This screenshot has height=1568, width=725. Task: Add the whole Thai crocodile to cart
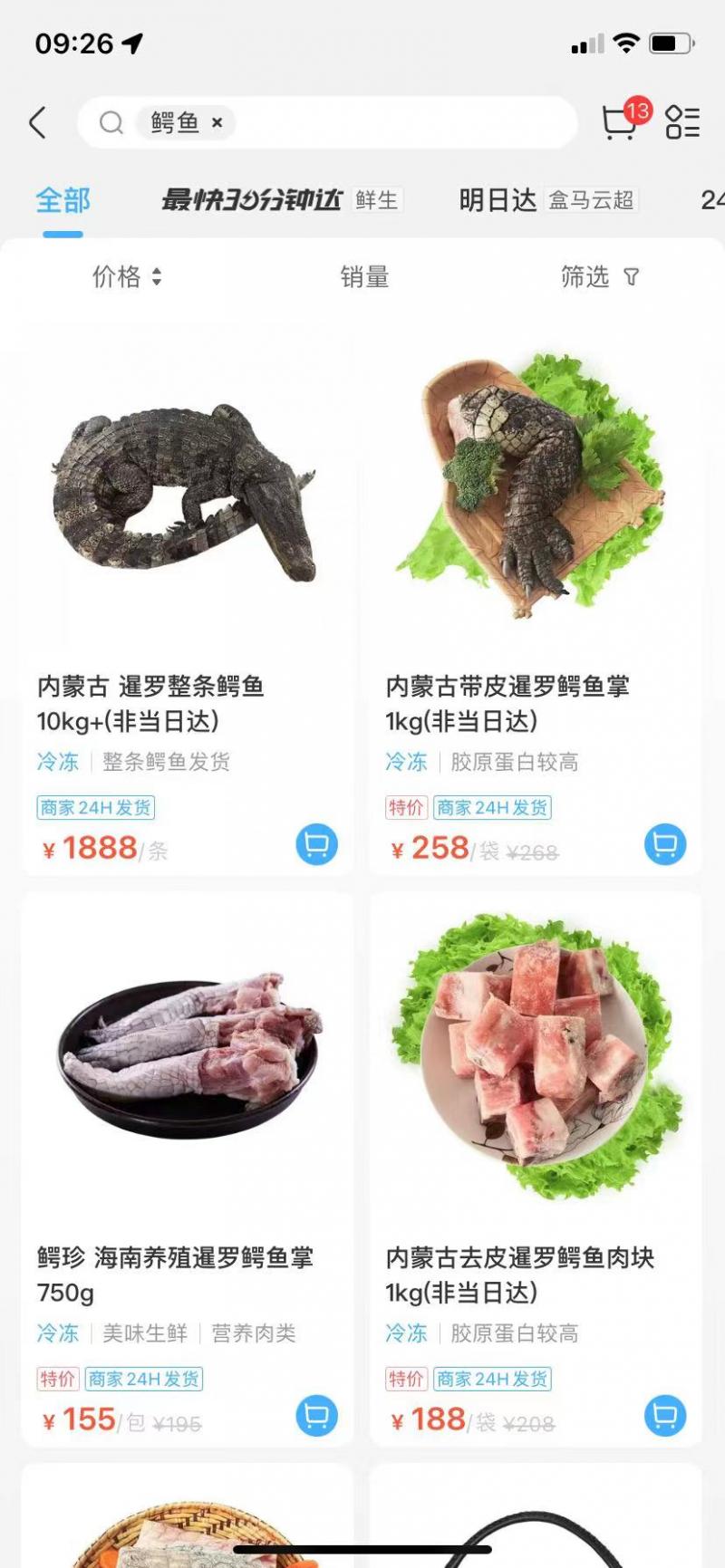314,843
